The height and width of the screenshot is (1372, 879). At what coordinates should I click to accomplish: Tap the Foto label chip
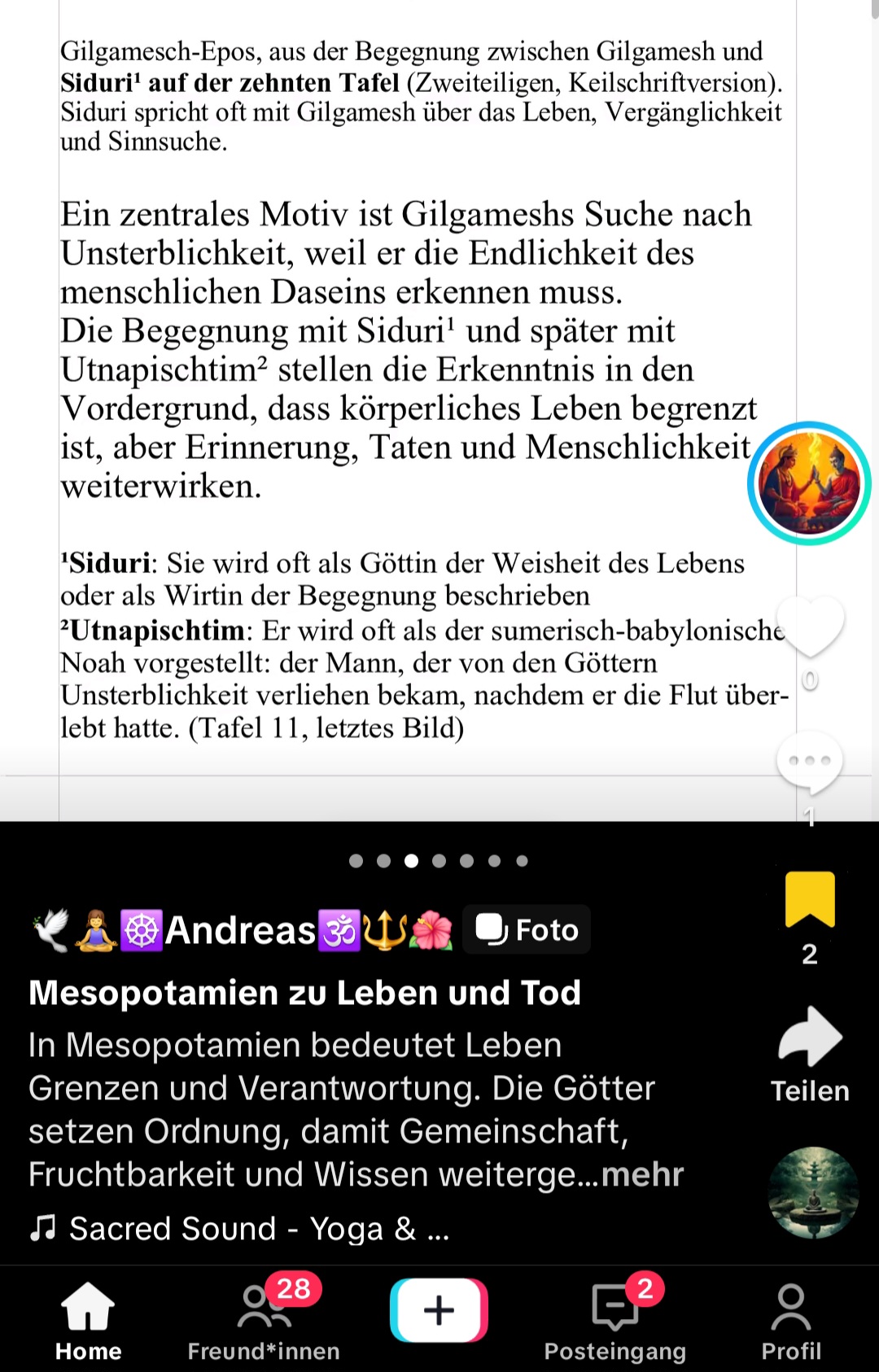[x=527, y=929]
